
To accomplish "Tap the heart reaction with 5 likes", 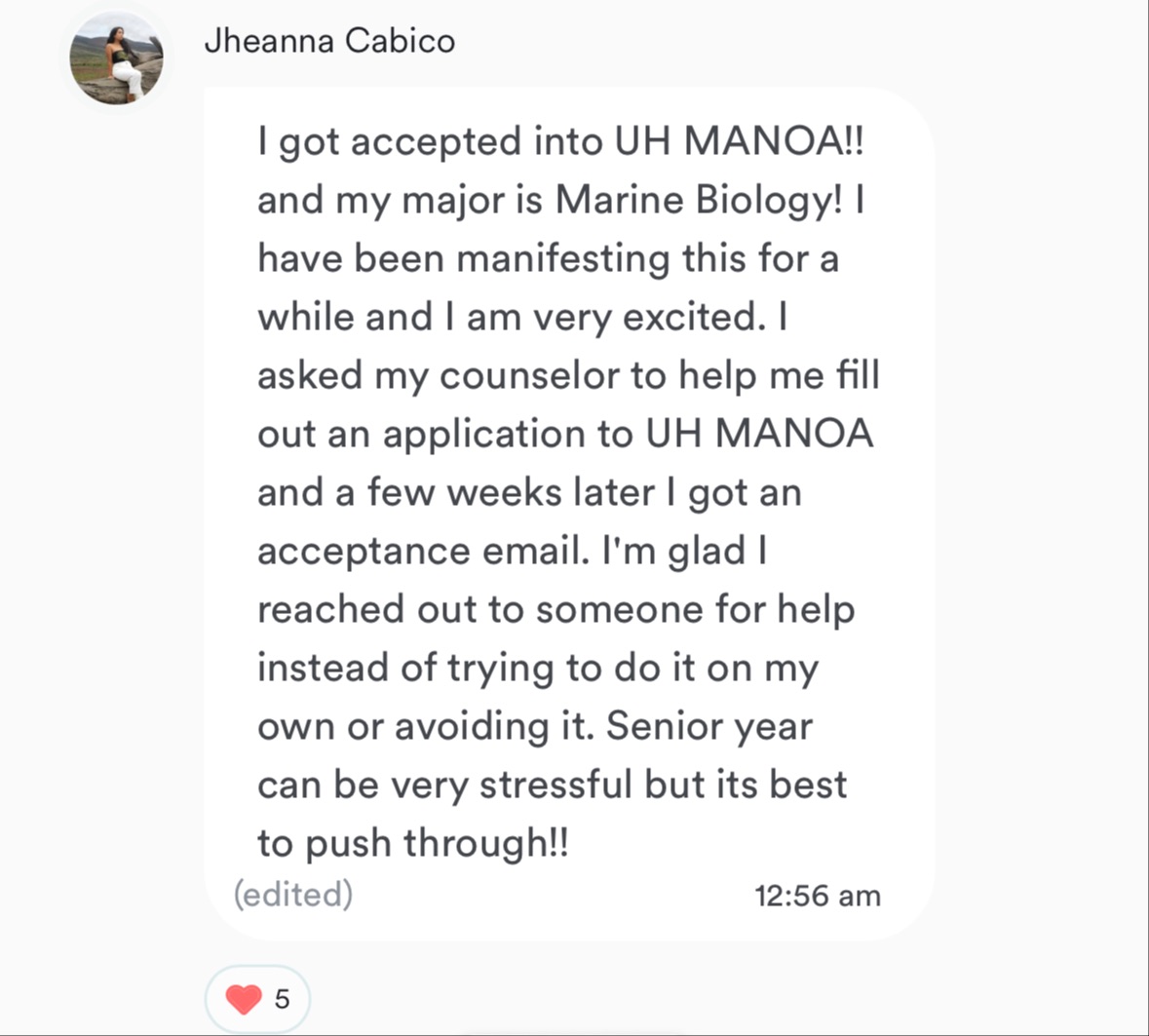I will tap(257, 999).
